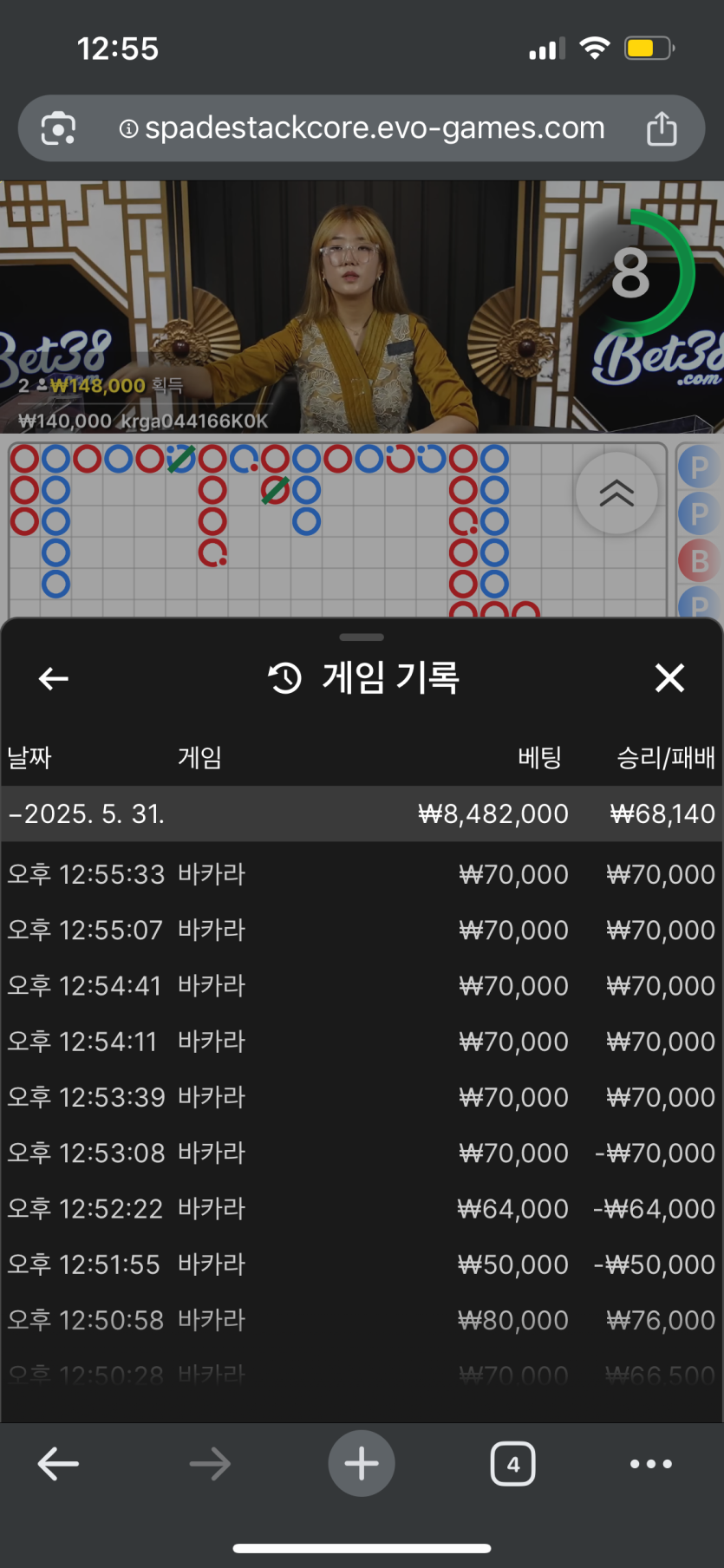The height and width of the screenshot is (1568, 724).
Task: Open the 12:50:58 baccarat round record
Action: (x=361, y=1320)
